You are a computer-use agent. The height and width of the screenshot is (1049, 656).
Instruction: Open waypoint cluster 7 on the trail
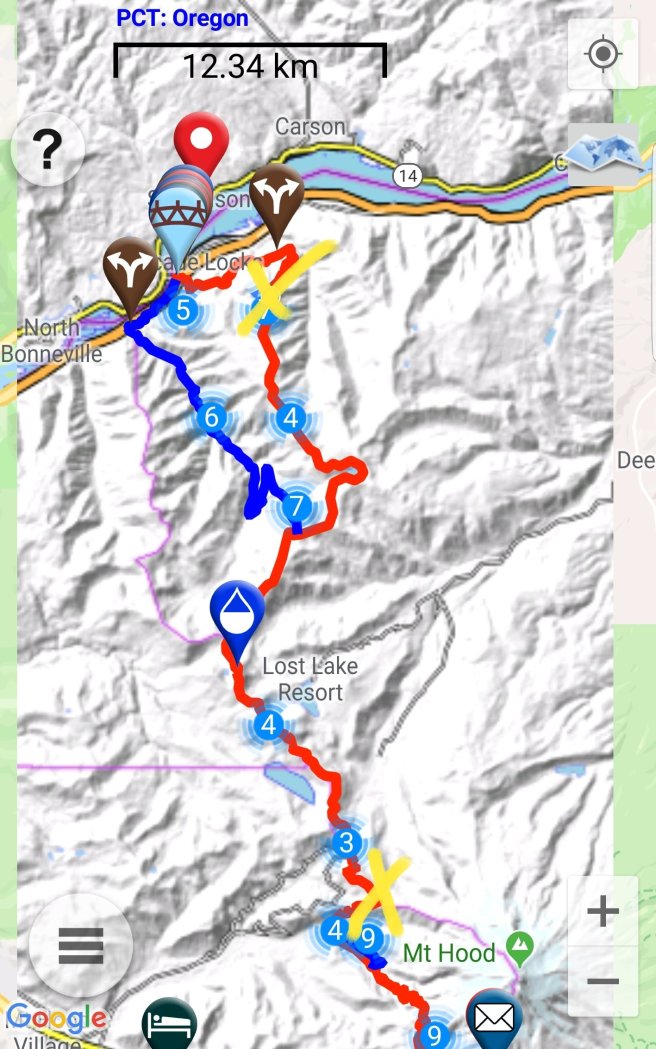click(296, 505)
